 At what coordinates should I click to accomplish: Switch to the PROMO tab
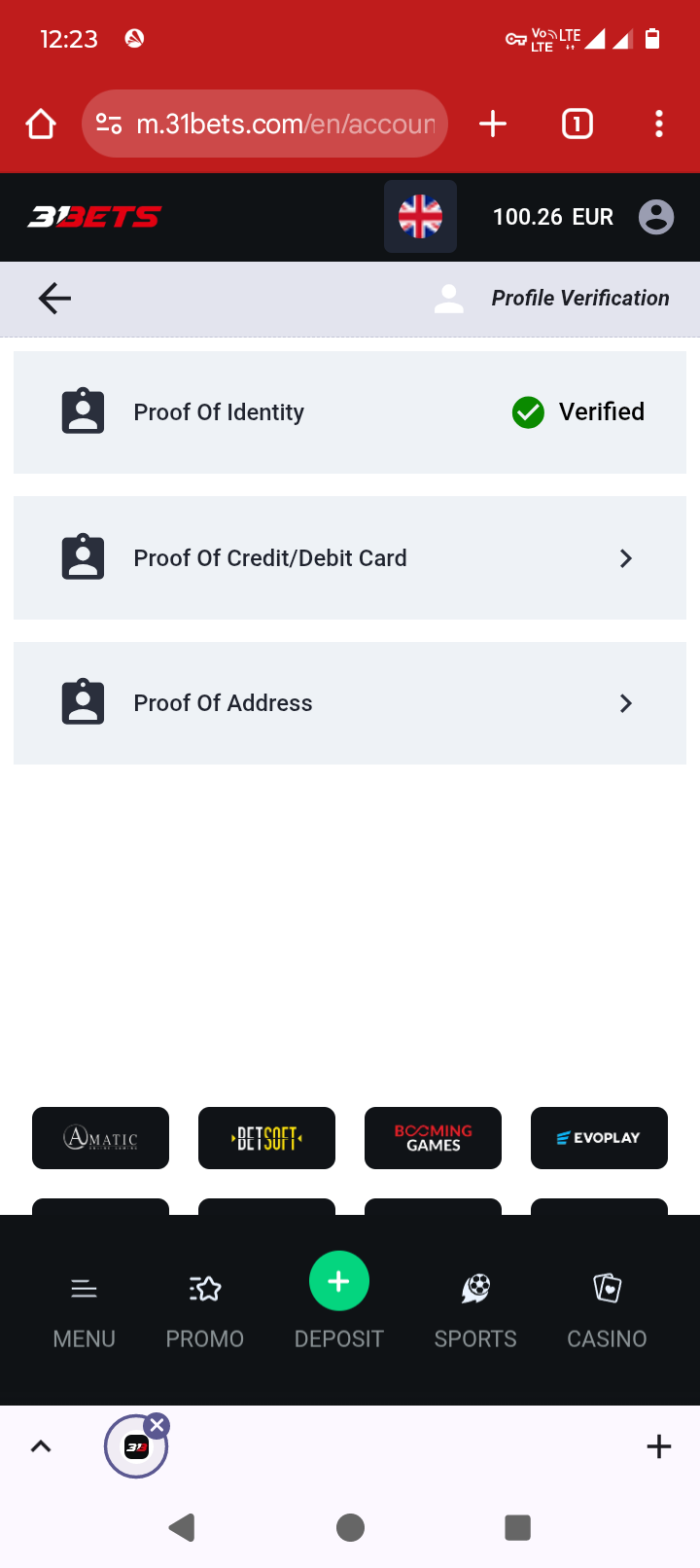tap(204, 1309)
